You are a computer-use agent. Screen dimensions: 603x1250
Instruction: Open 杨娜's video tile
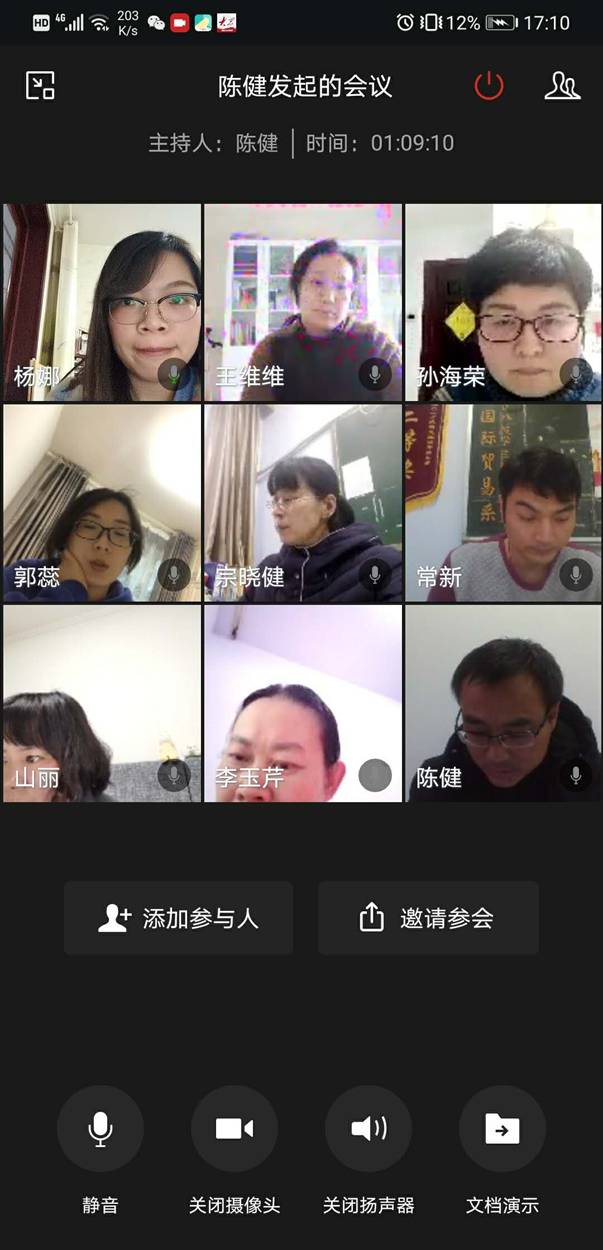point(102,302)
